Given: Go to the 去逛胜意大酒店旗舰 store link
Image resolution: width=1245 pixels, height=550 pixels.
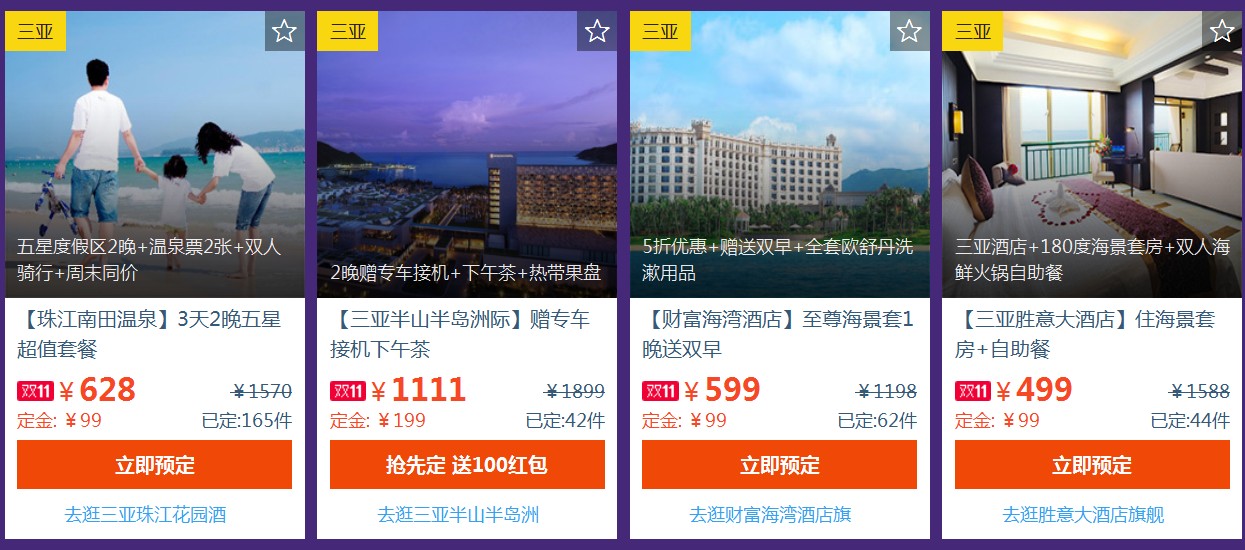Looking at the screenshot, I should tap(1083, 515).
